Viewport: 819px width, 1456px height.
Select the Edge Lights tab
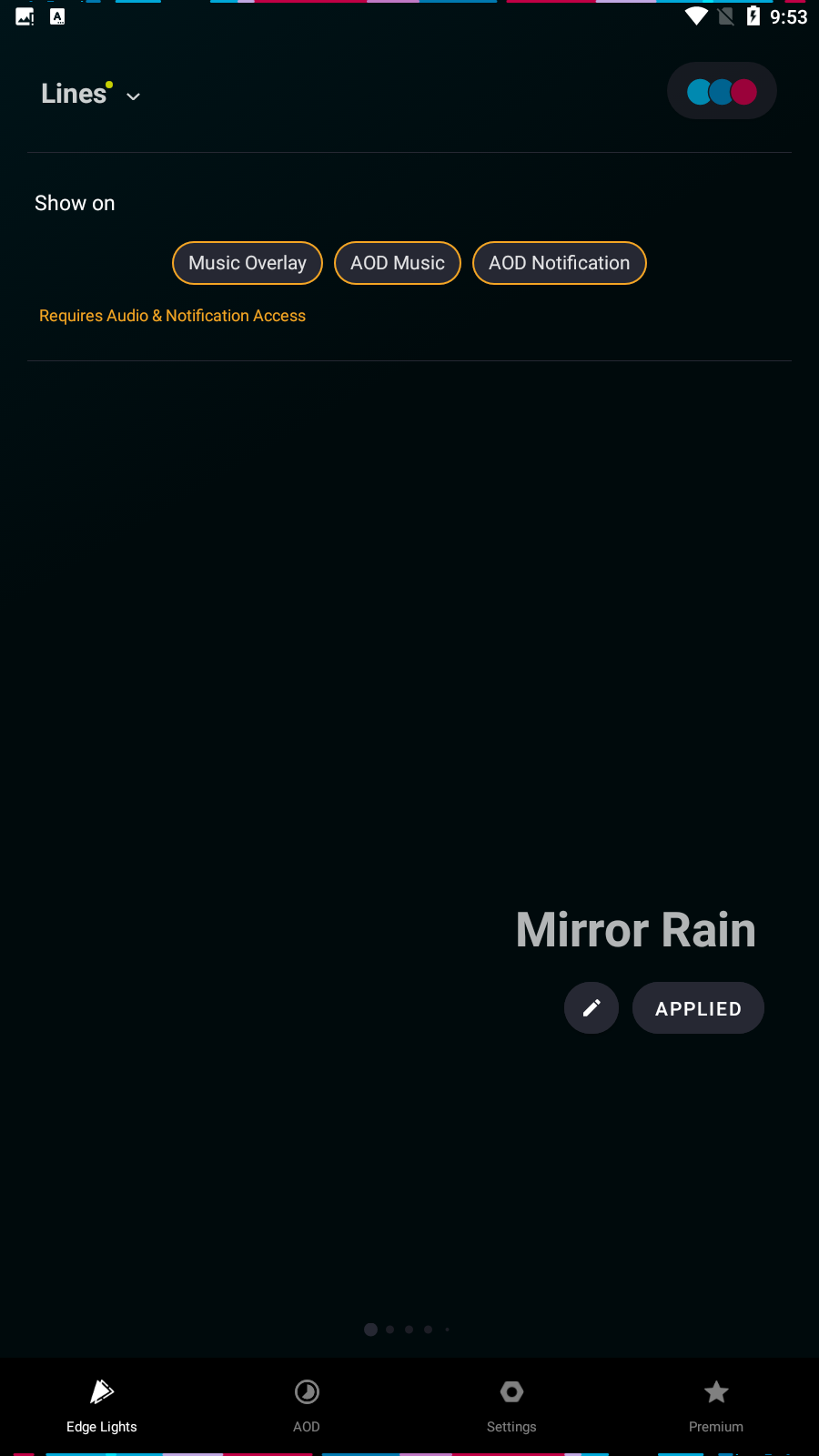click(102, 1406)
